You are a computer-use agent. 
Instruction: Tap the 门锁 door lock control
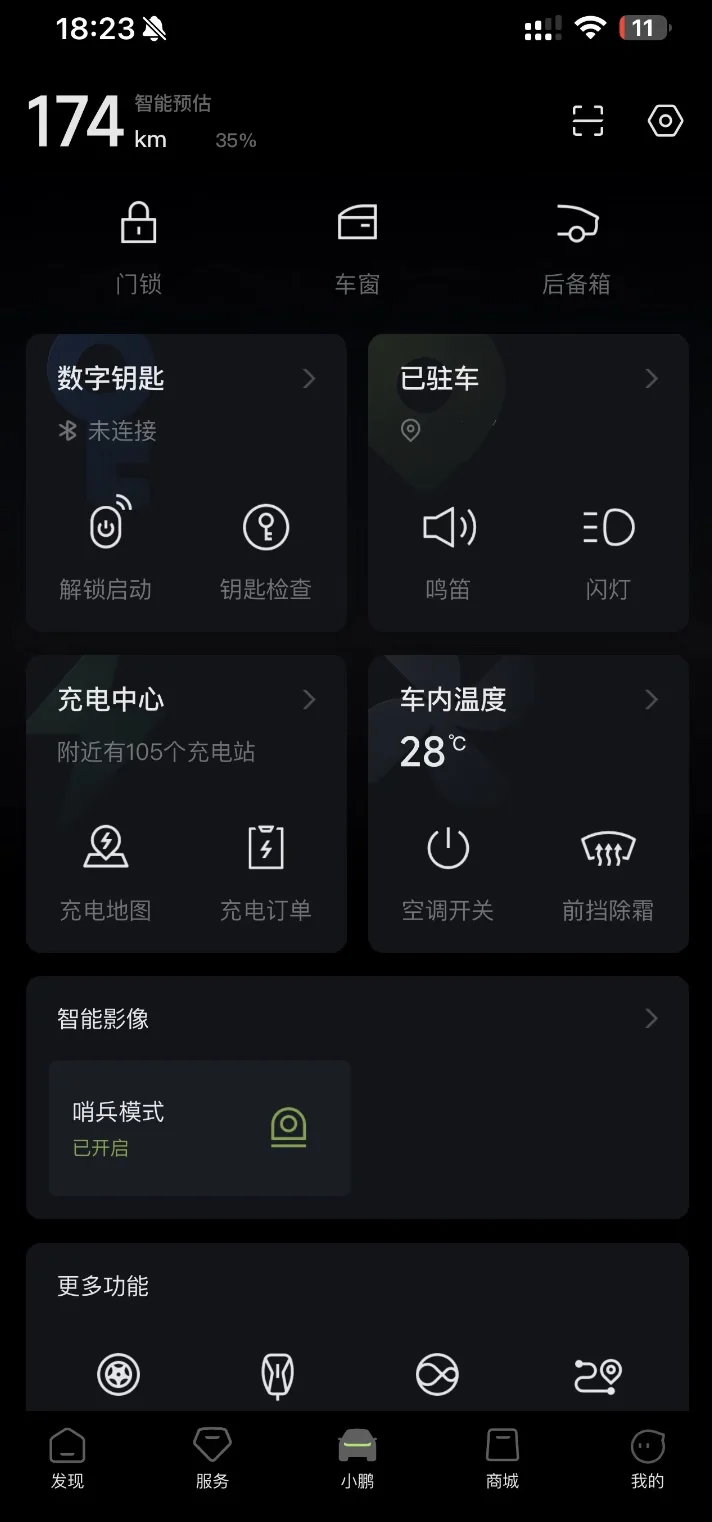(138, 248)
